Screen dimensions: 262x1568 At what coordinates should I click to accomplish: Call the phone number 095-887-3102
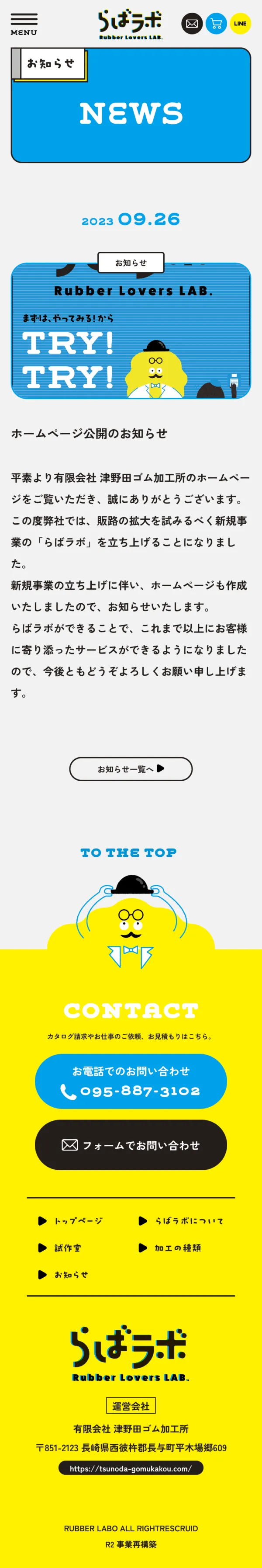pyautogui.click(x=131, y=1081)
